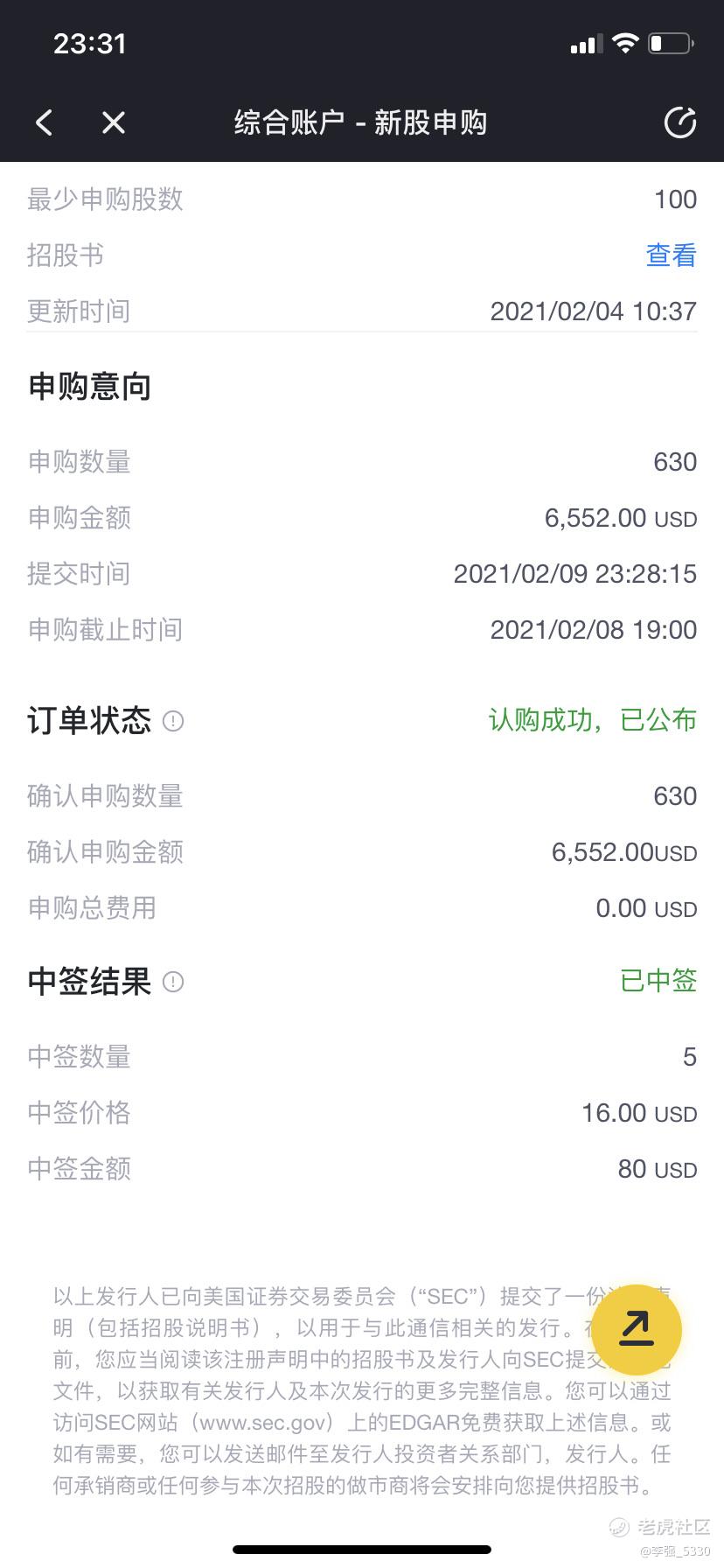Tap the yellow floating share button
This screenshot has width=724, height=1568.
point(637,1329)
